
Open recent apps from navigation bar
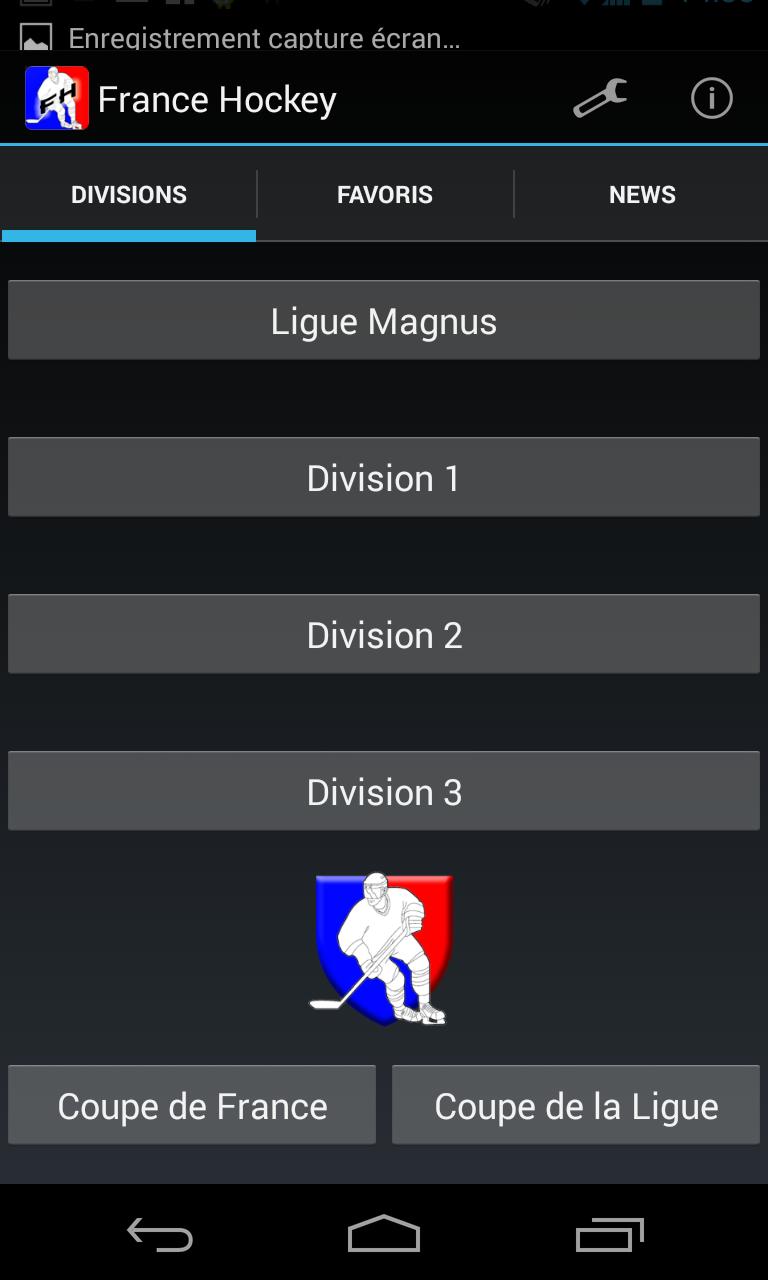click(x=608, y=1234)
